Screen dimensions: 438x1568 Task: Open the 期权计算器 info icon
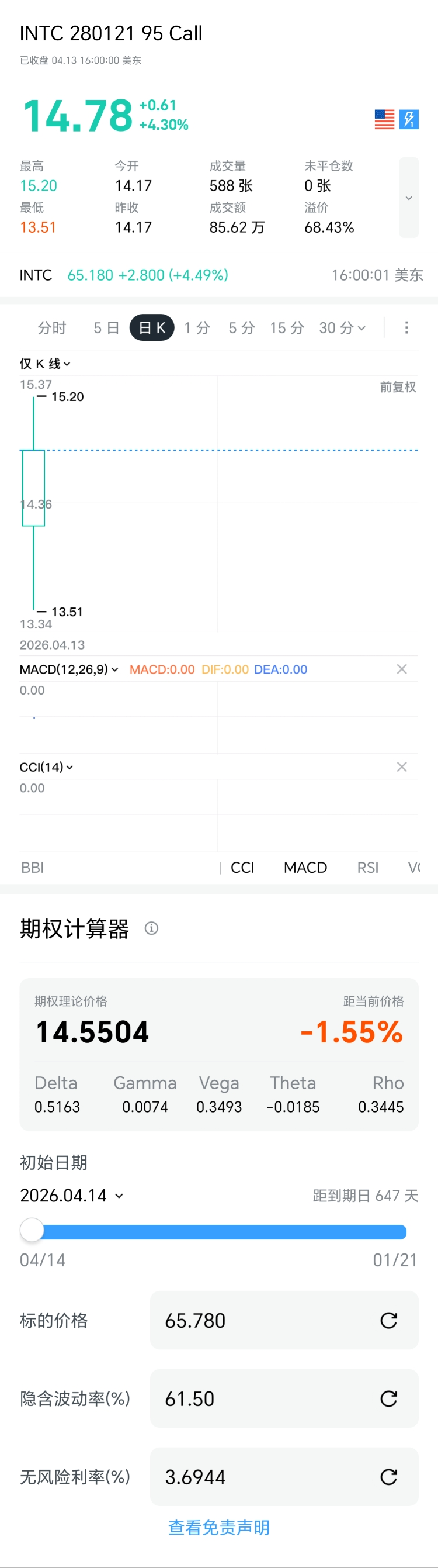click(151, 928)
